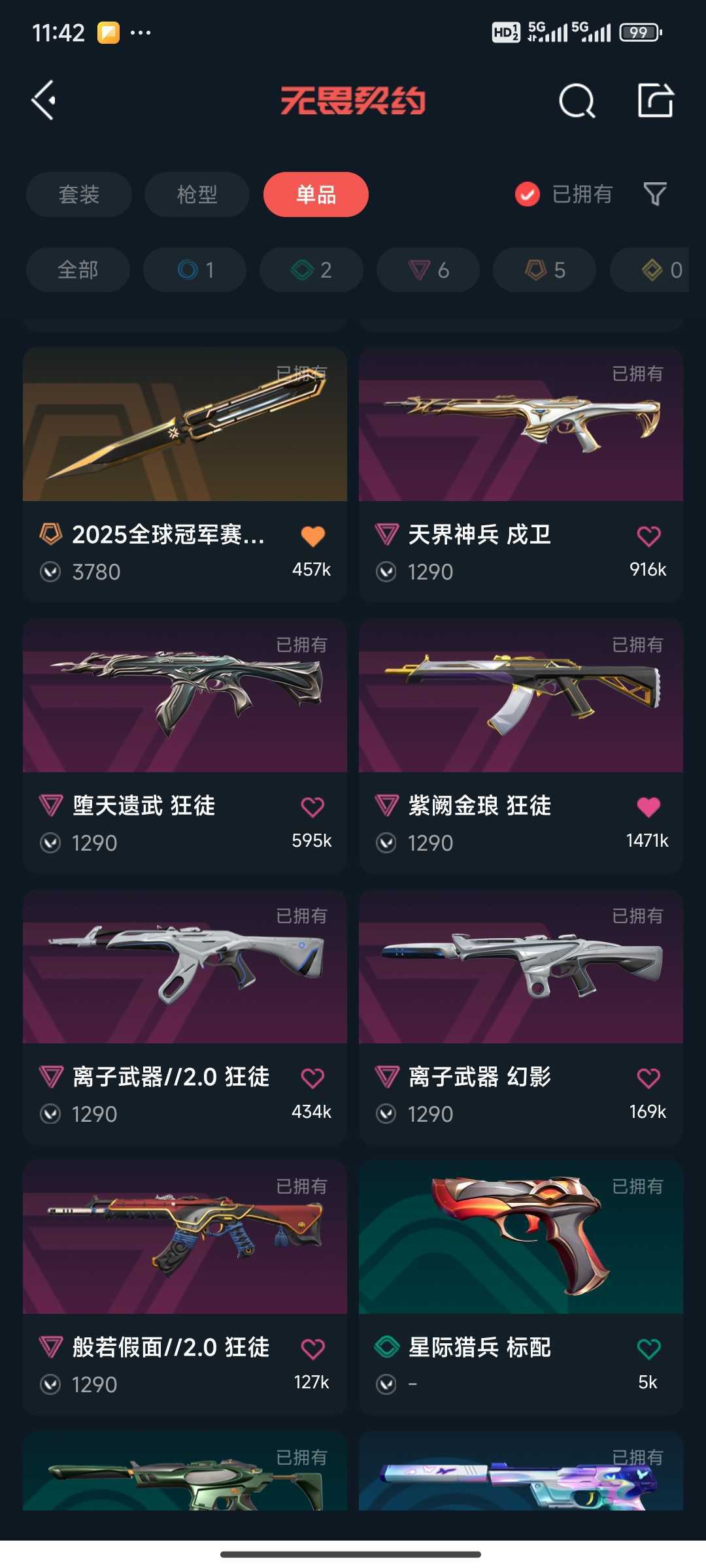Viewport: 706px width, 1568px height.
Task: Select the 全部 filter chip
Action: (x=77, y=270)
